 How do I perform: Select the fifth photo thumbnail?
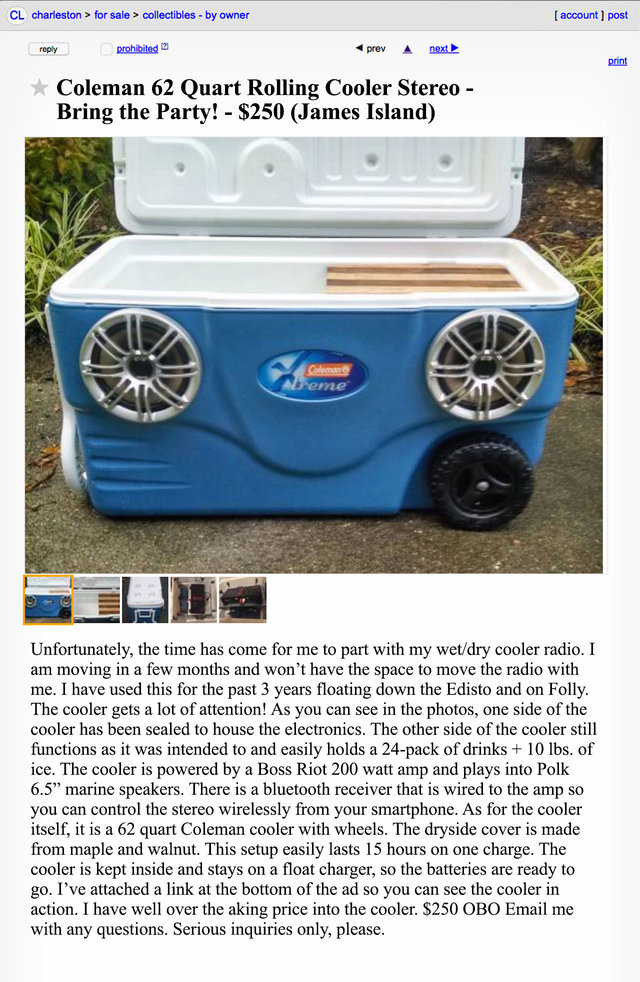[x=242, y=599]
